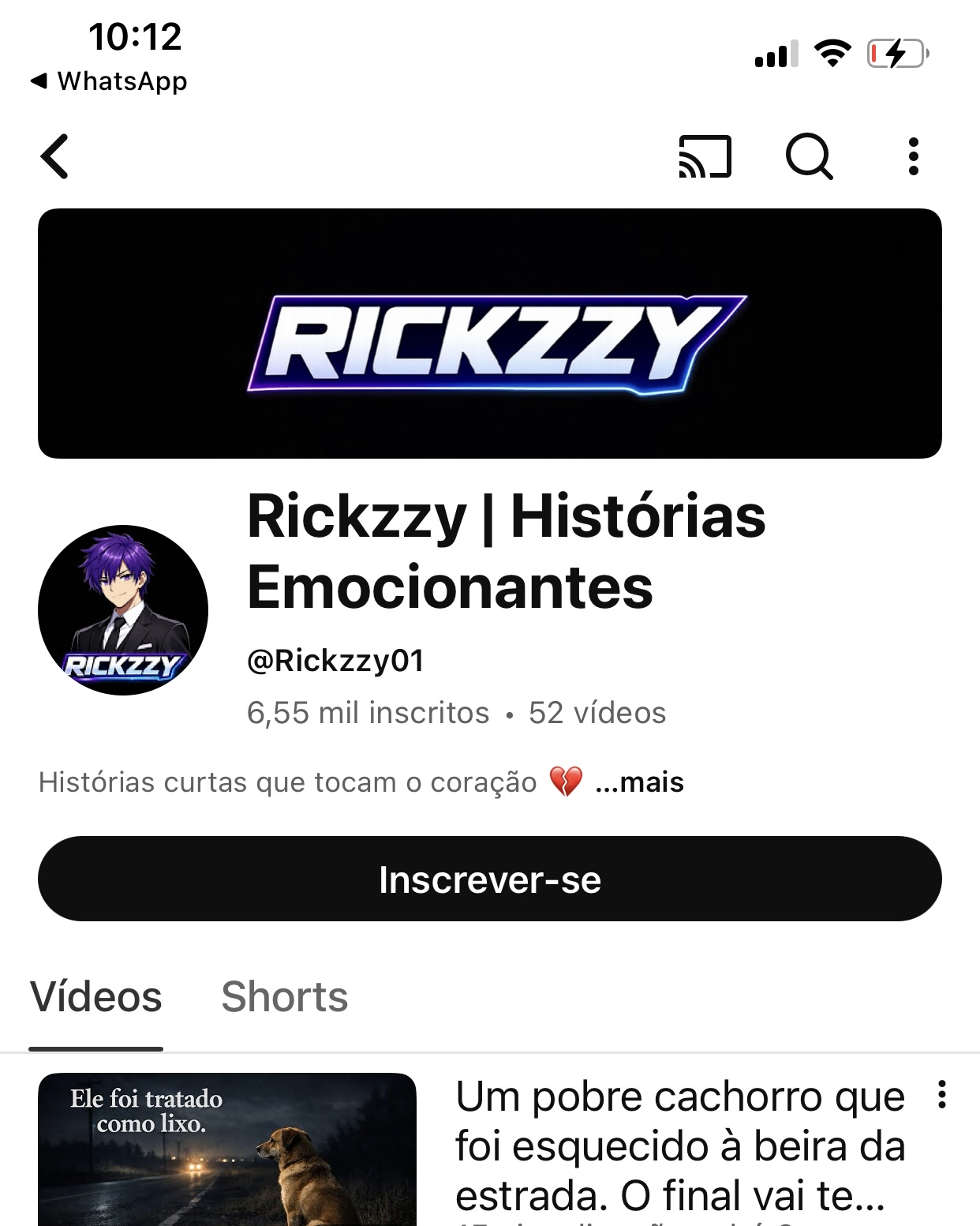Subscribe with the Inscrever-se button
The image size is (980, 1226).
point(489,879)
